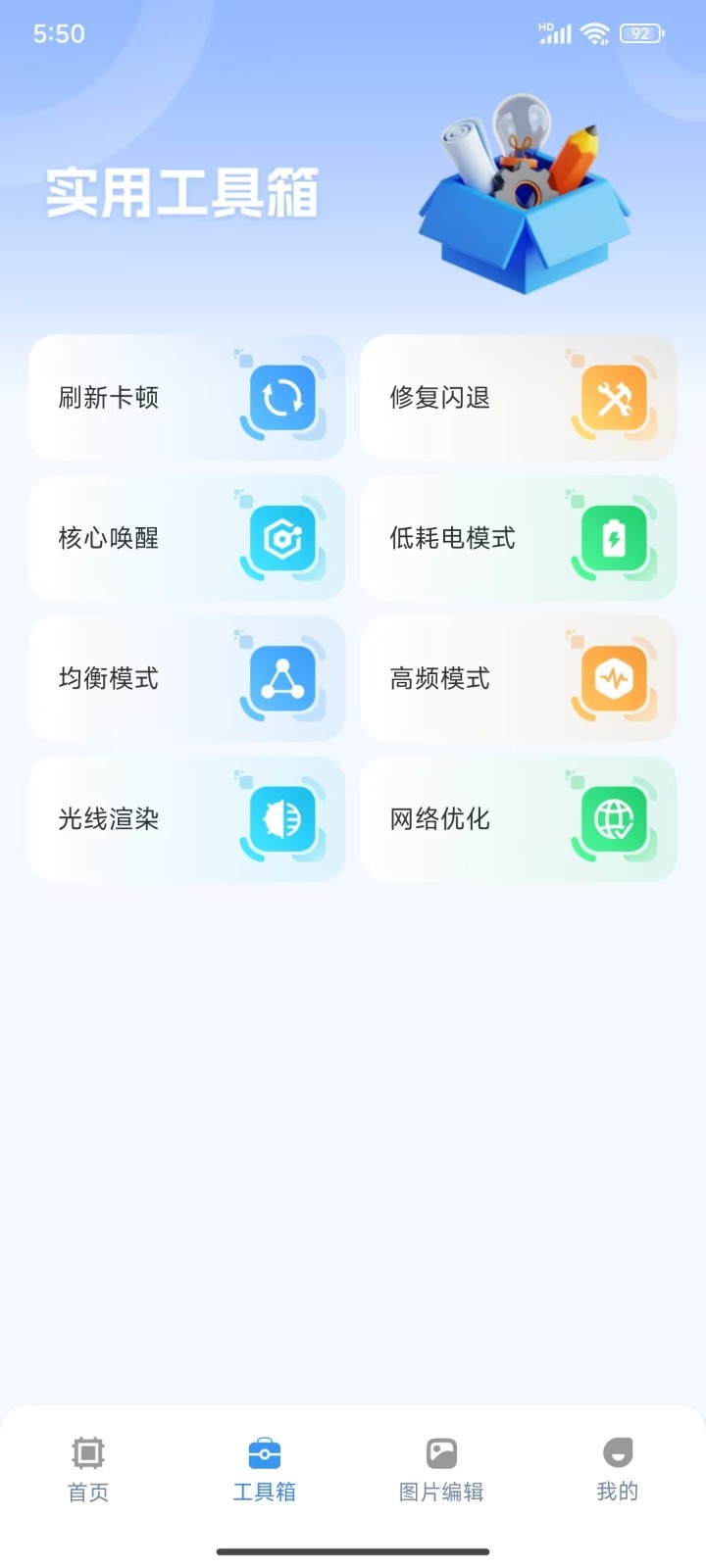706x1568 pixels.
Task: Go to the 图片编辑 tab
Action: [x=441, y=1468]
